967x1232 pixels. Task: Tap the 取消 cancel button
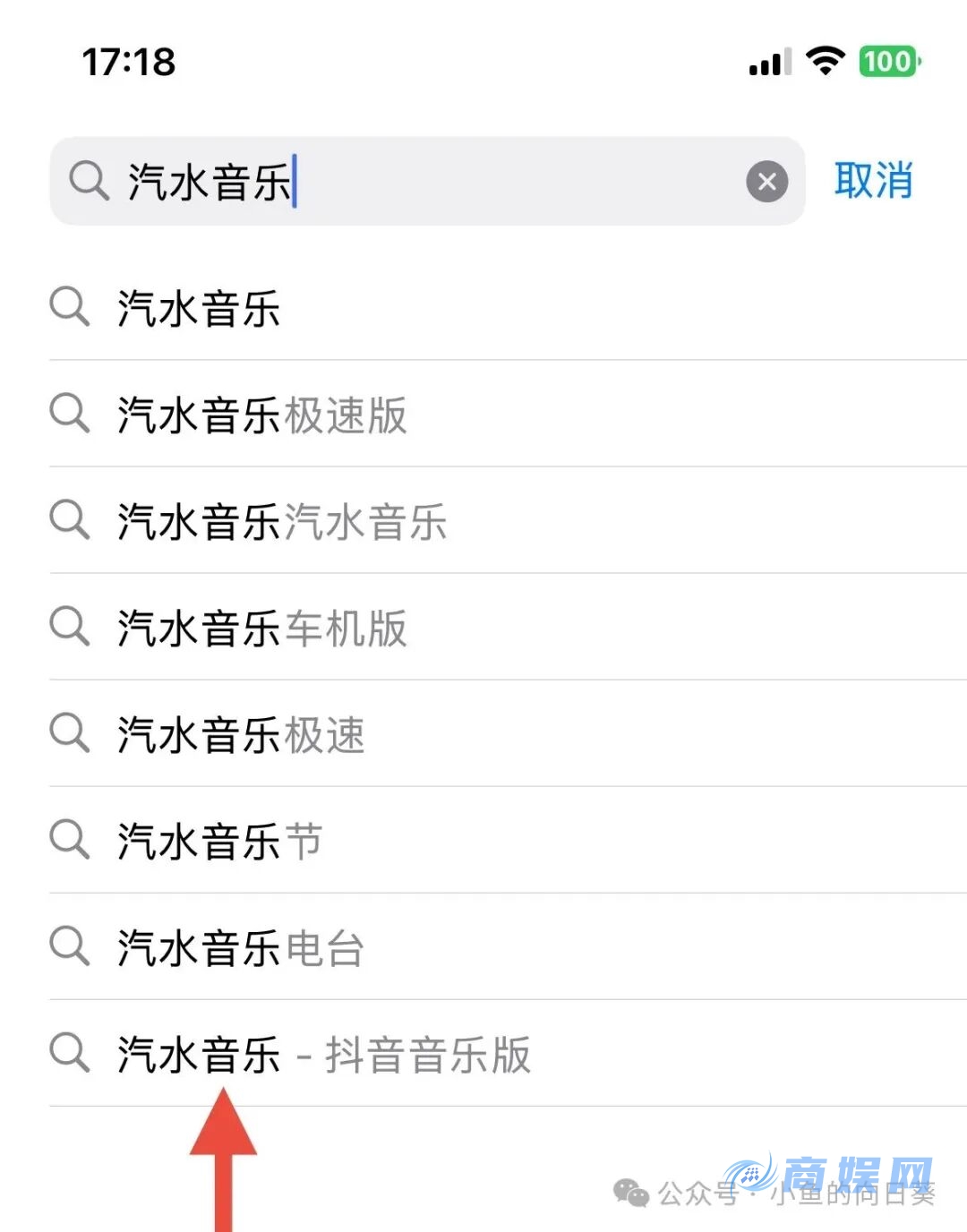click(x=873, y=181)
